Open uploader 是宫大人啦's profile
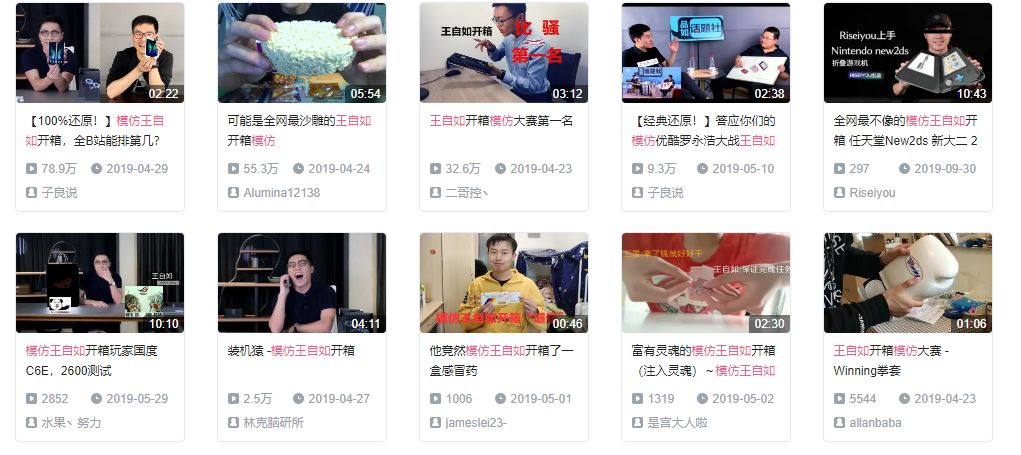Image resolution: width=1021 pixels, height=455 pixels. pyautogui.click(x=677, y=423)
